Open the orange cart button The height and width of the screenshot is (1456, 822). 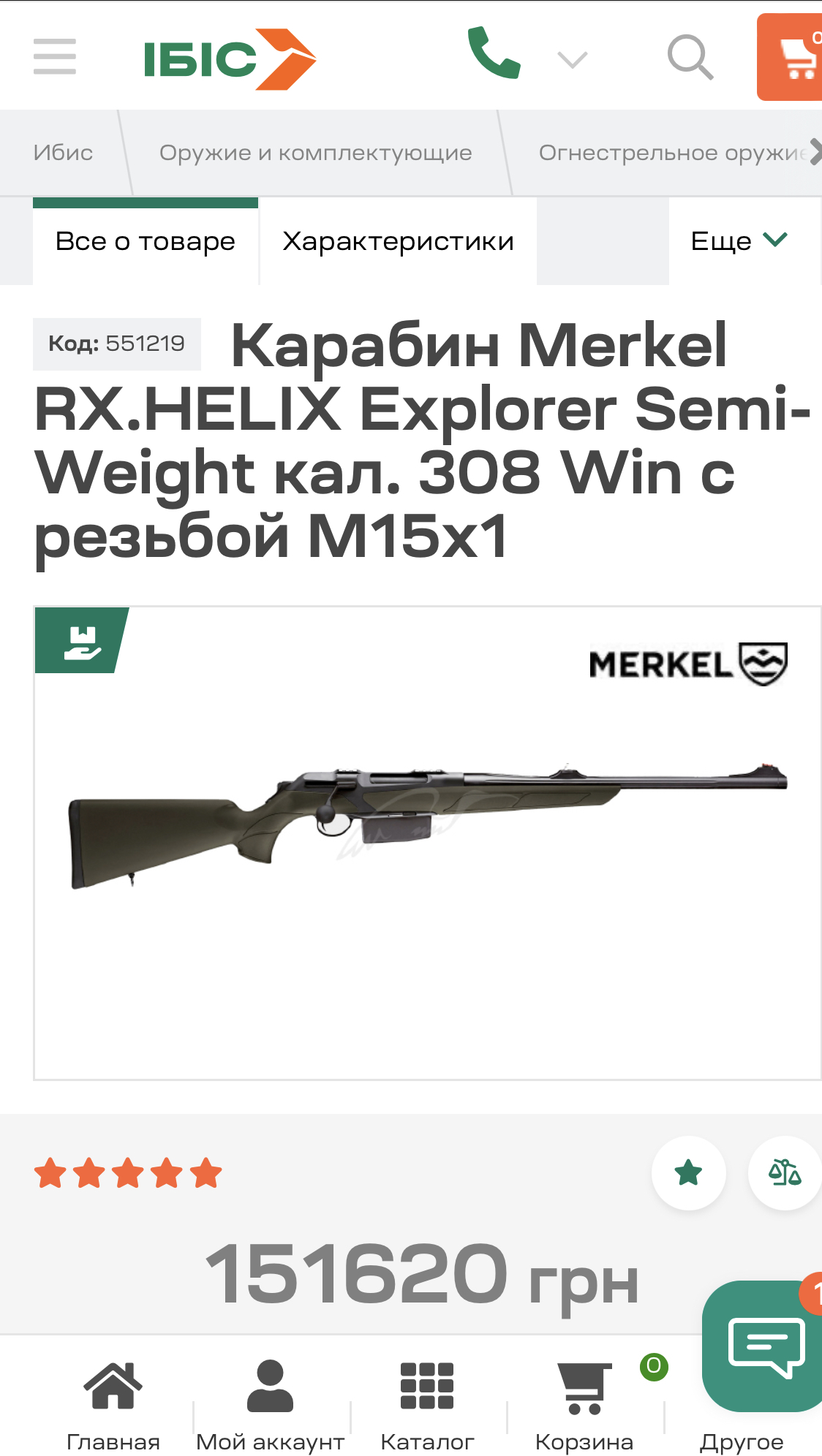(792, 57)
